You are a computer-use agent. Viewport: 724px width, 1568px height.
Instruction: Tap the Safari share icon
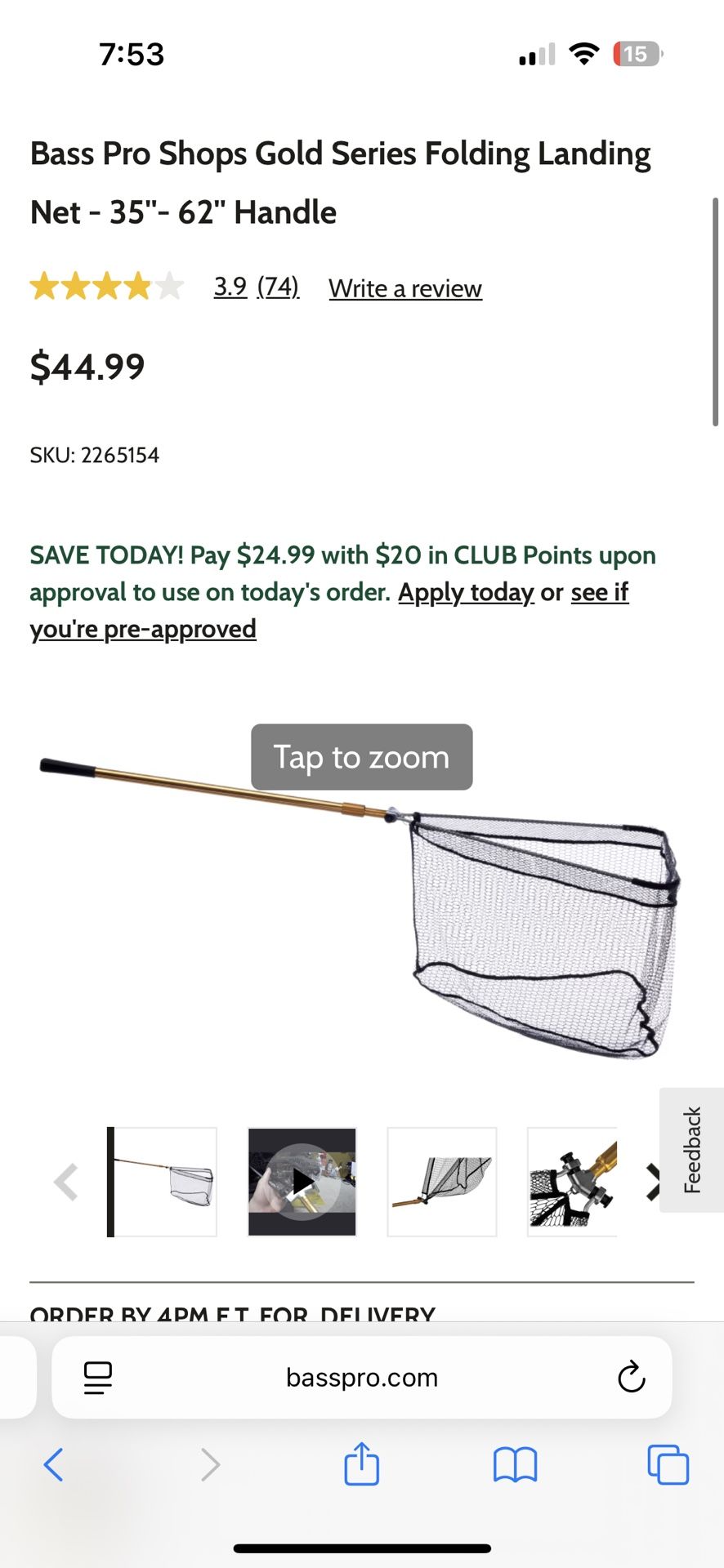(360, 1464)
